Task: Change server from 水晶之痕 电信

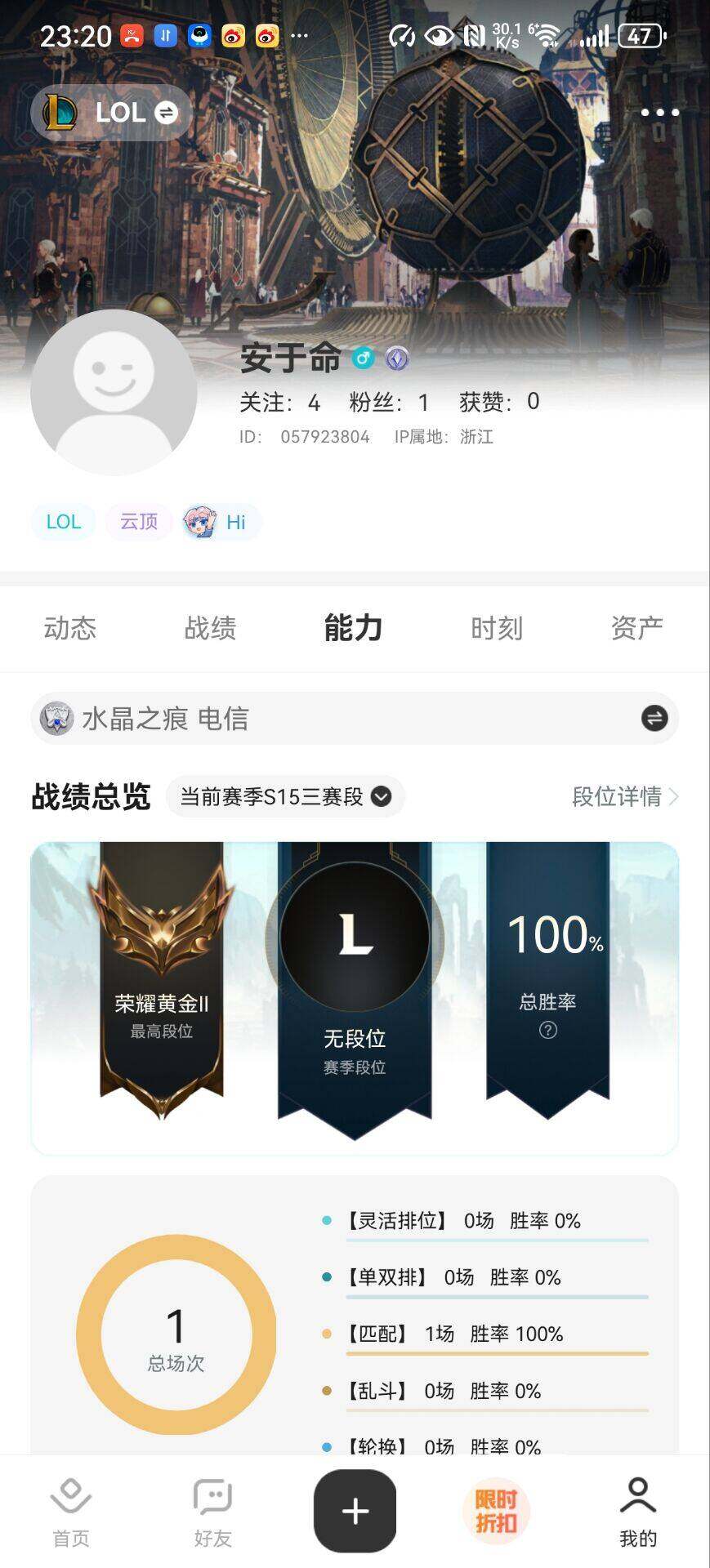Action: click(x=355, y=719)
